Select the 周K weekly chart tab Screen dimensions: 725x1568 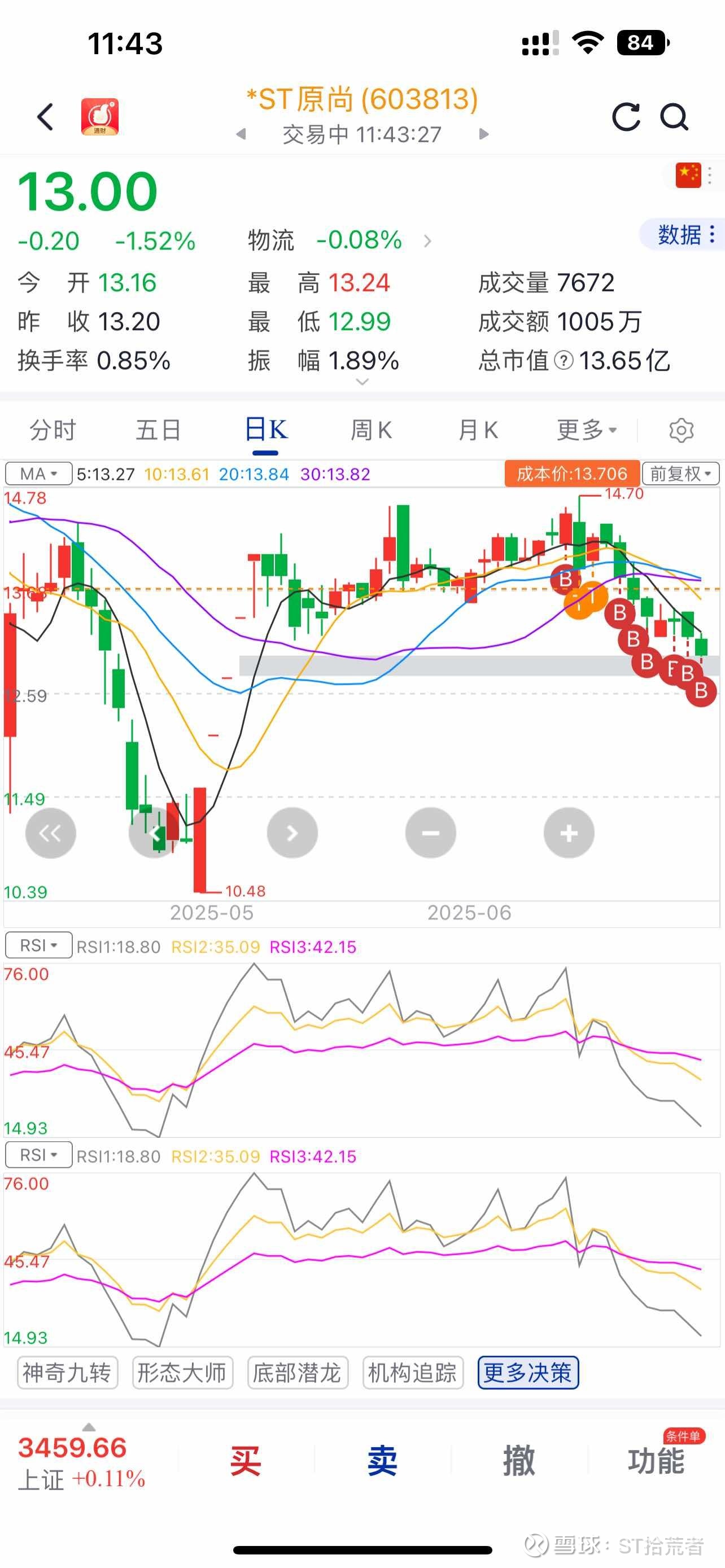pos(372,430)
